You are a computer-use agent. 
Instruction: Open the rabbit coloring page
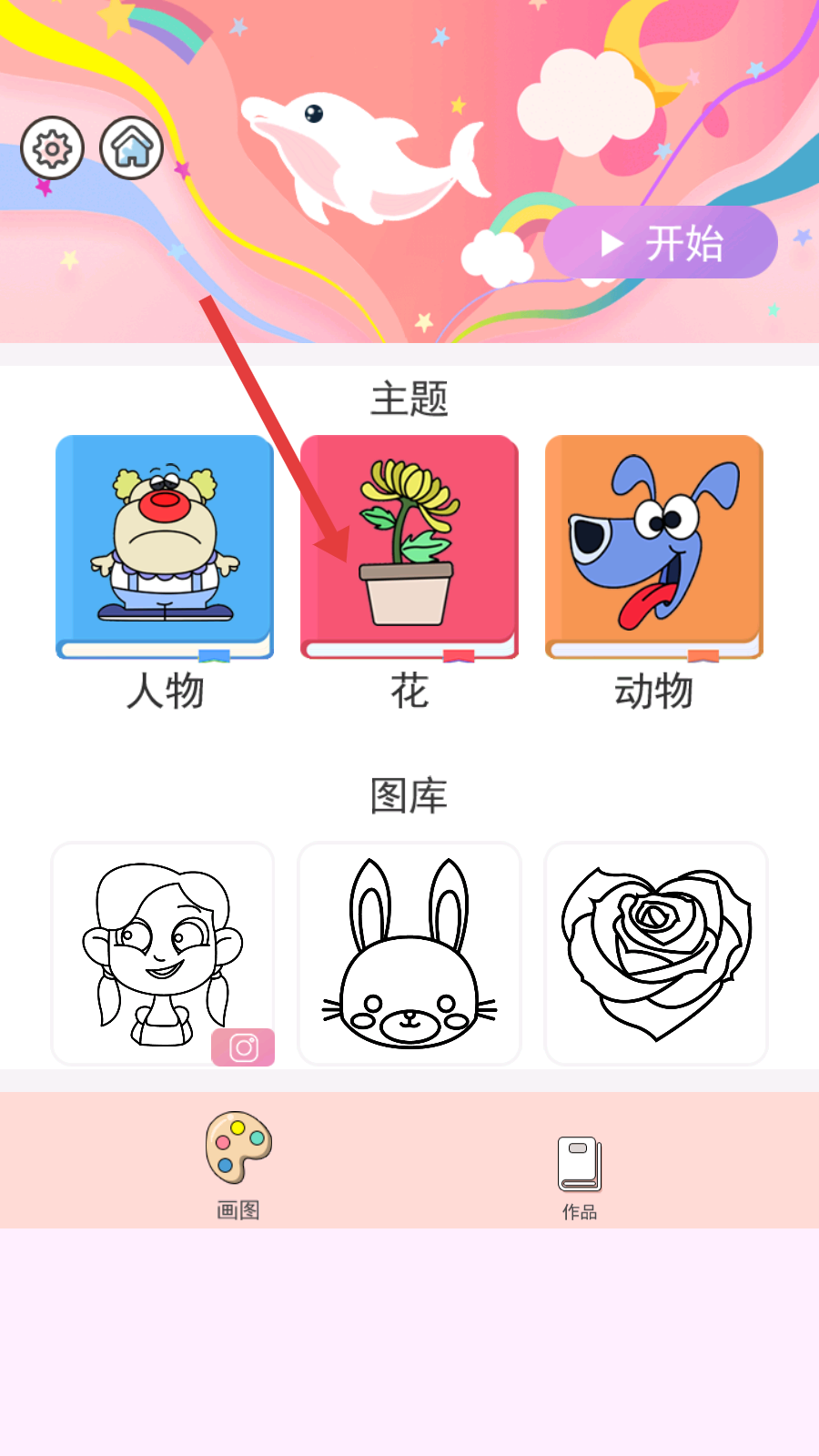409,953
